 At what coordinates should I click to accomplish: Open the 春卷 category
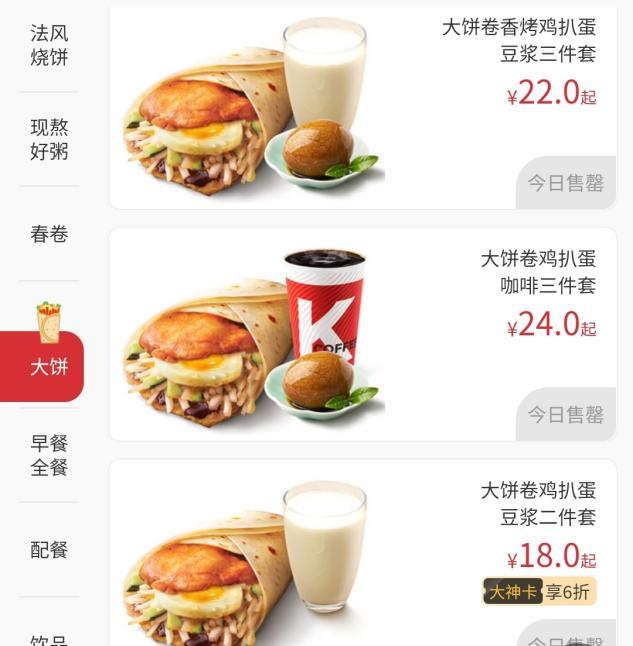[x=49, y=234]
